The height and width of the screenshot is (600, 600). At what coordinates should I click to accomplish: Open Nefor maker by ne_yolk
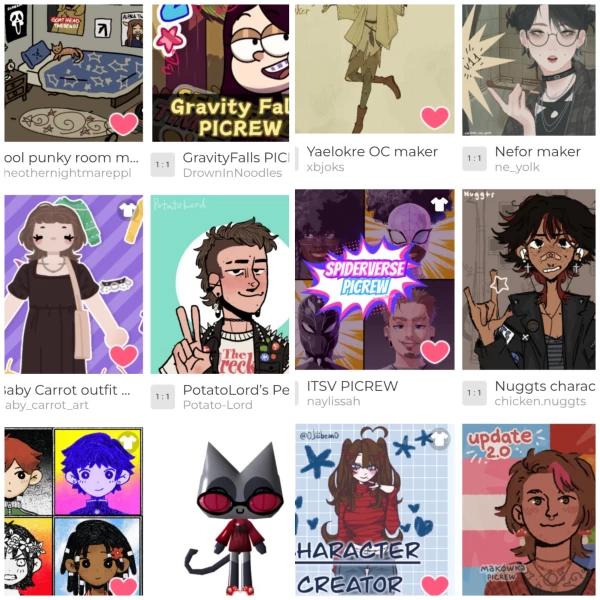528,70
